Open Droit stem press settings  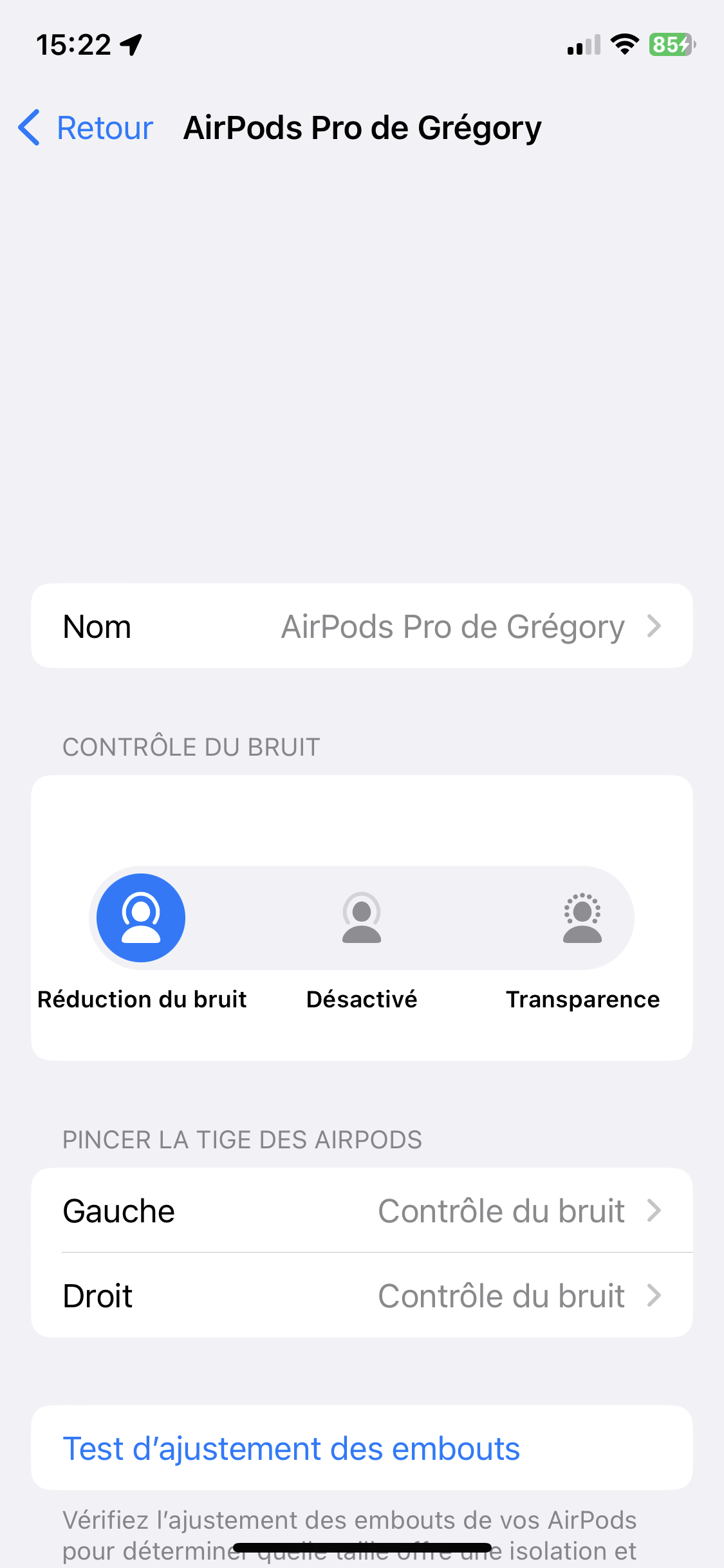(362, 1296)
